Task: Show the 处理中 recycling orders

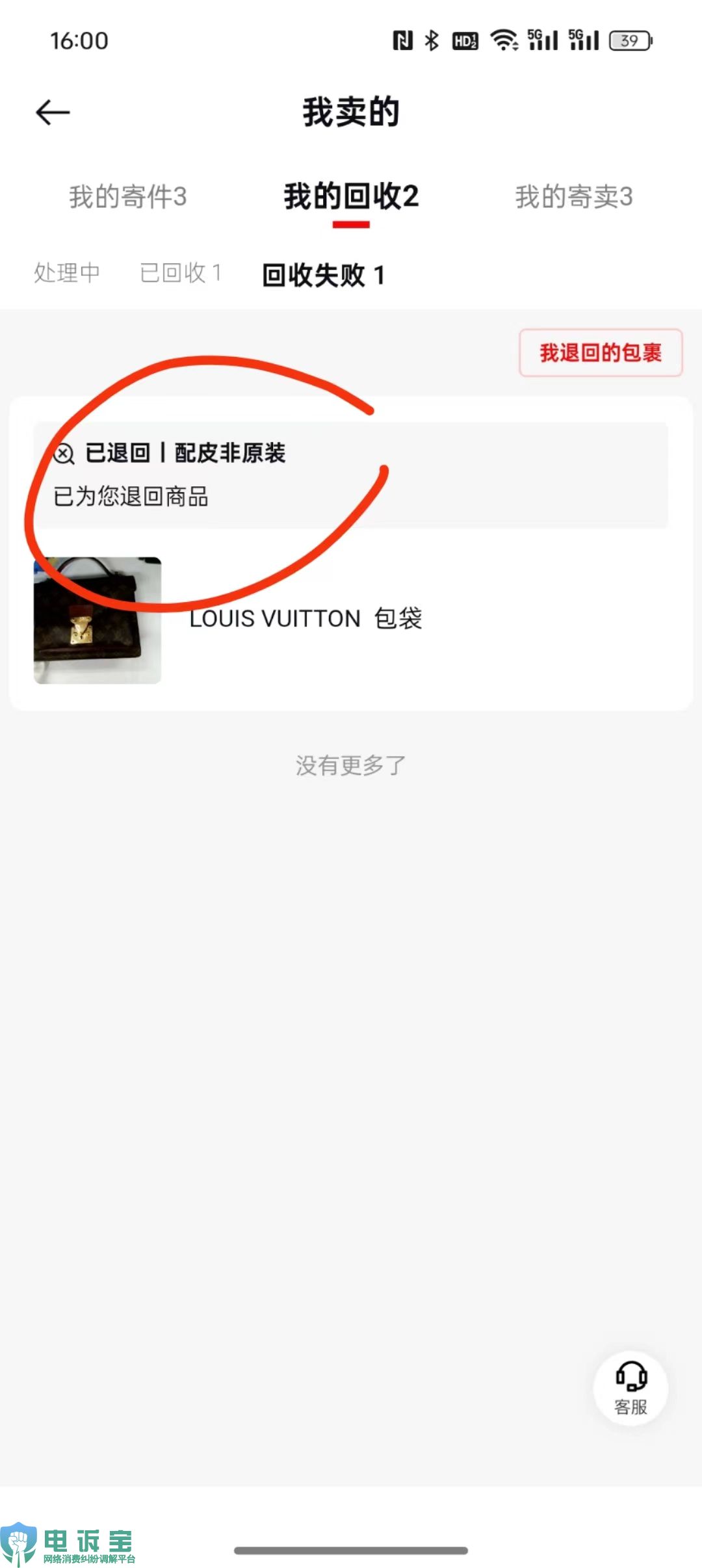Action: tap(67, 273)
